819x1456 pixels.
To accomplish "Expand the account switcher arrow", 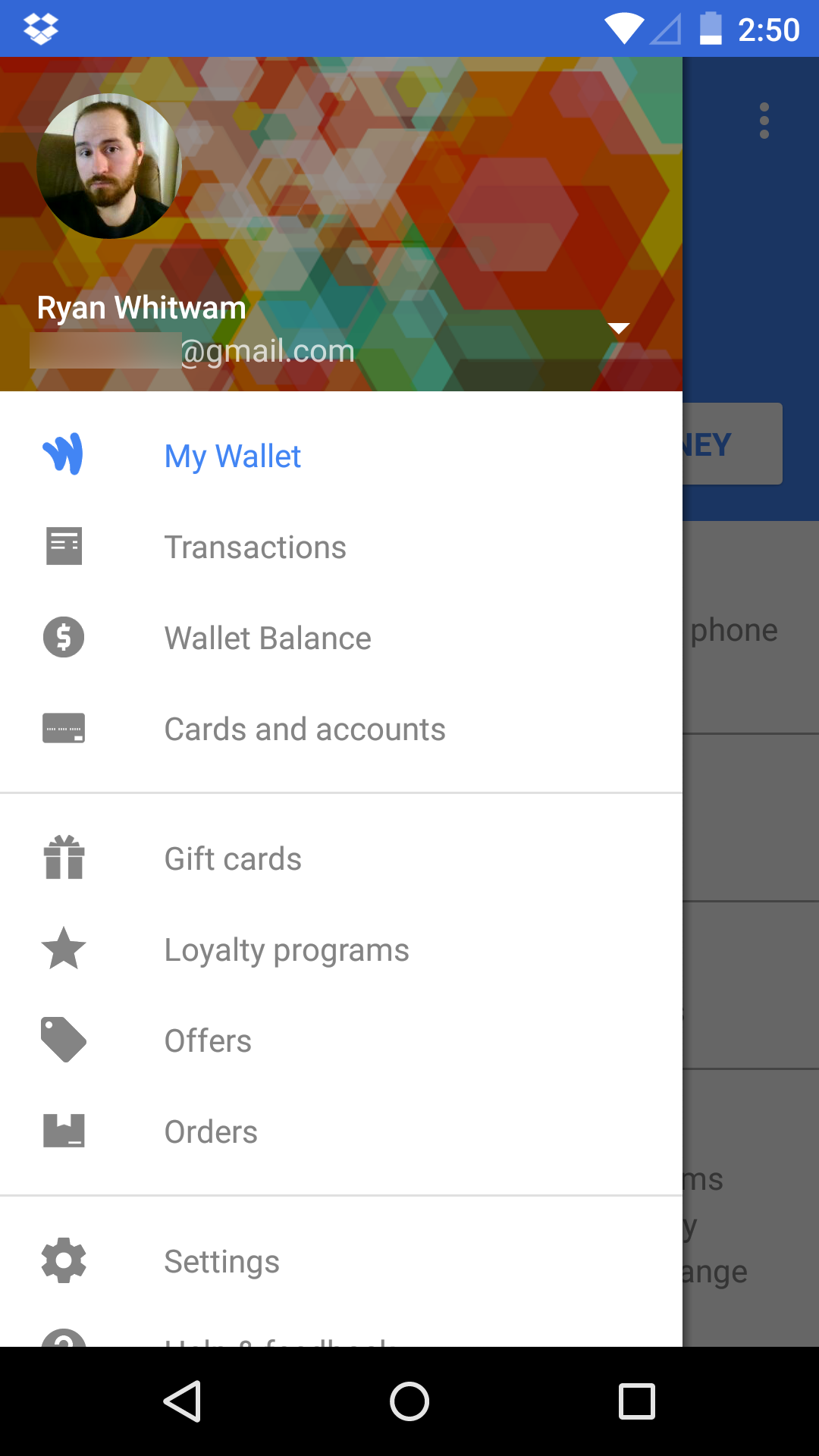I will tap(620, 328).
